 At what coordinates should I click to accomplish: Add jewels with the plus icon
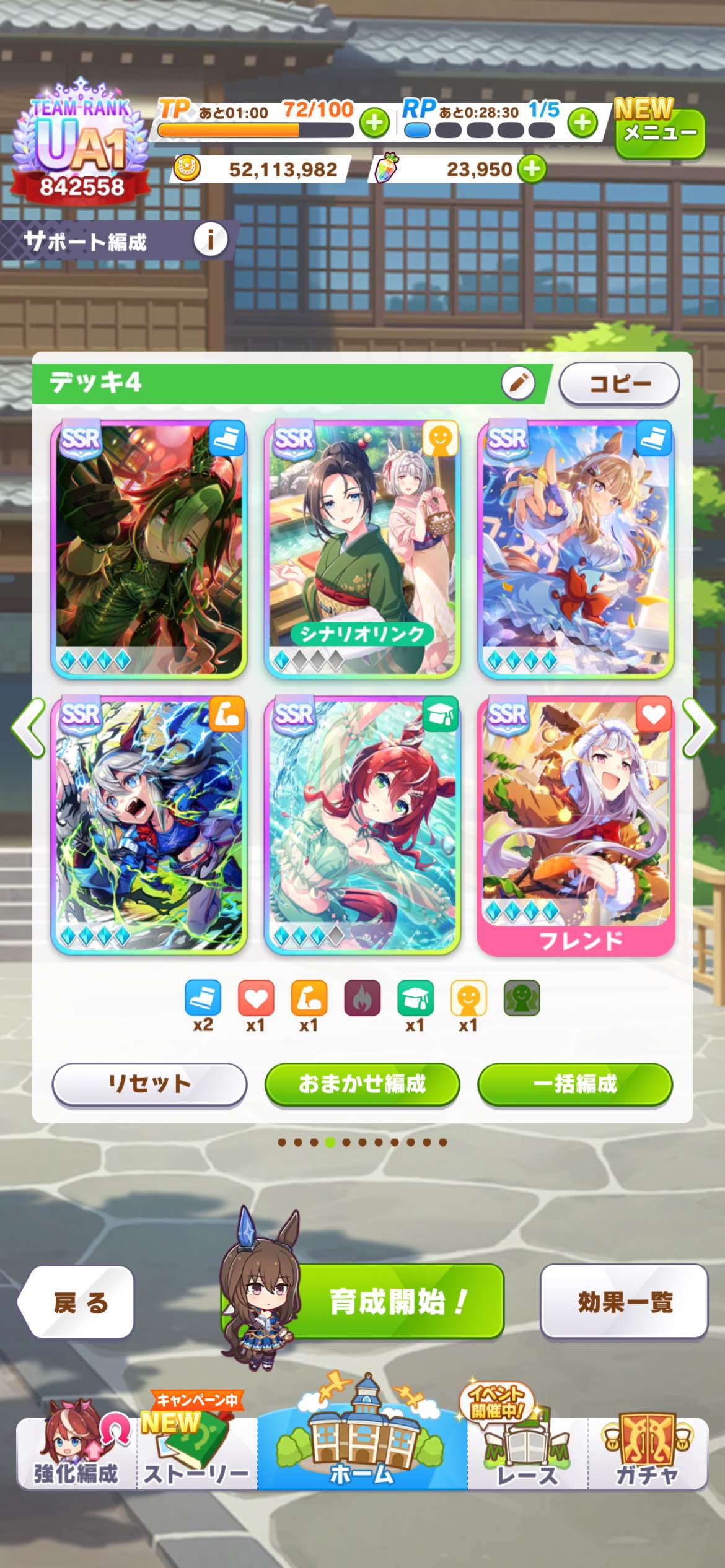pos(532,168)
